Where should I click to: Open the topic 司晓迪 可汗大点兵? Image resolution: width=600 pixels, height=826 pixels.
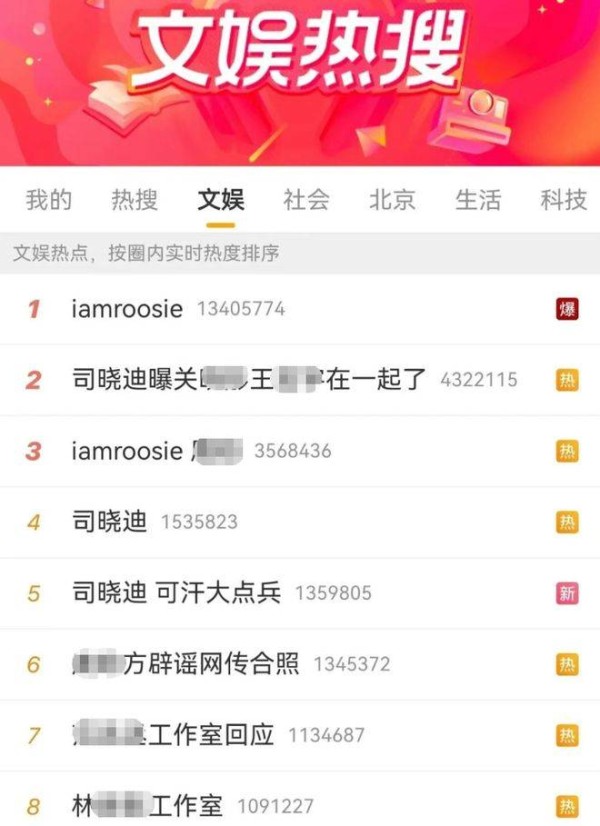177,593
